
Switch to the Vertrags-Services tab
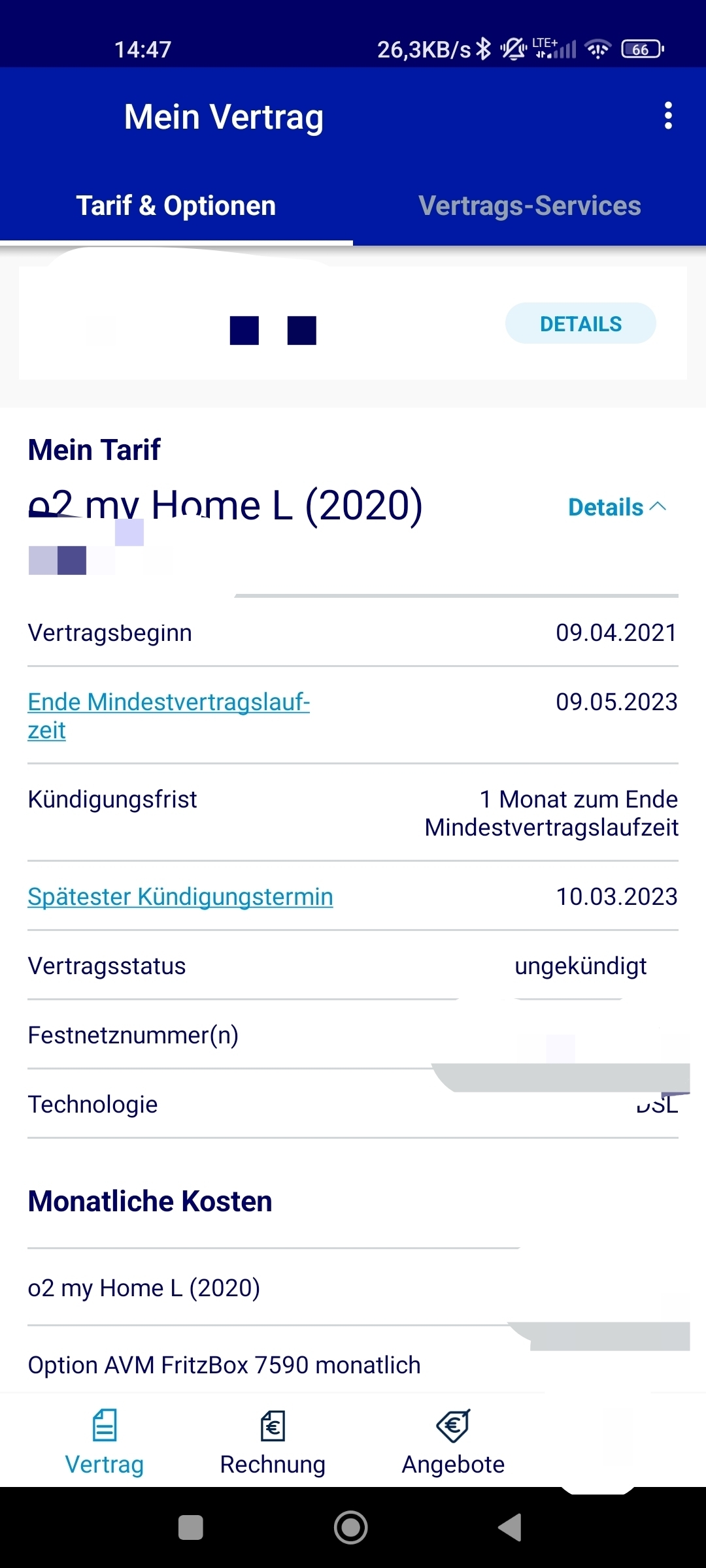pyautogui.click(x=529, y=206)
